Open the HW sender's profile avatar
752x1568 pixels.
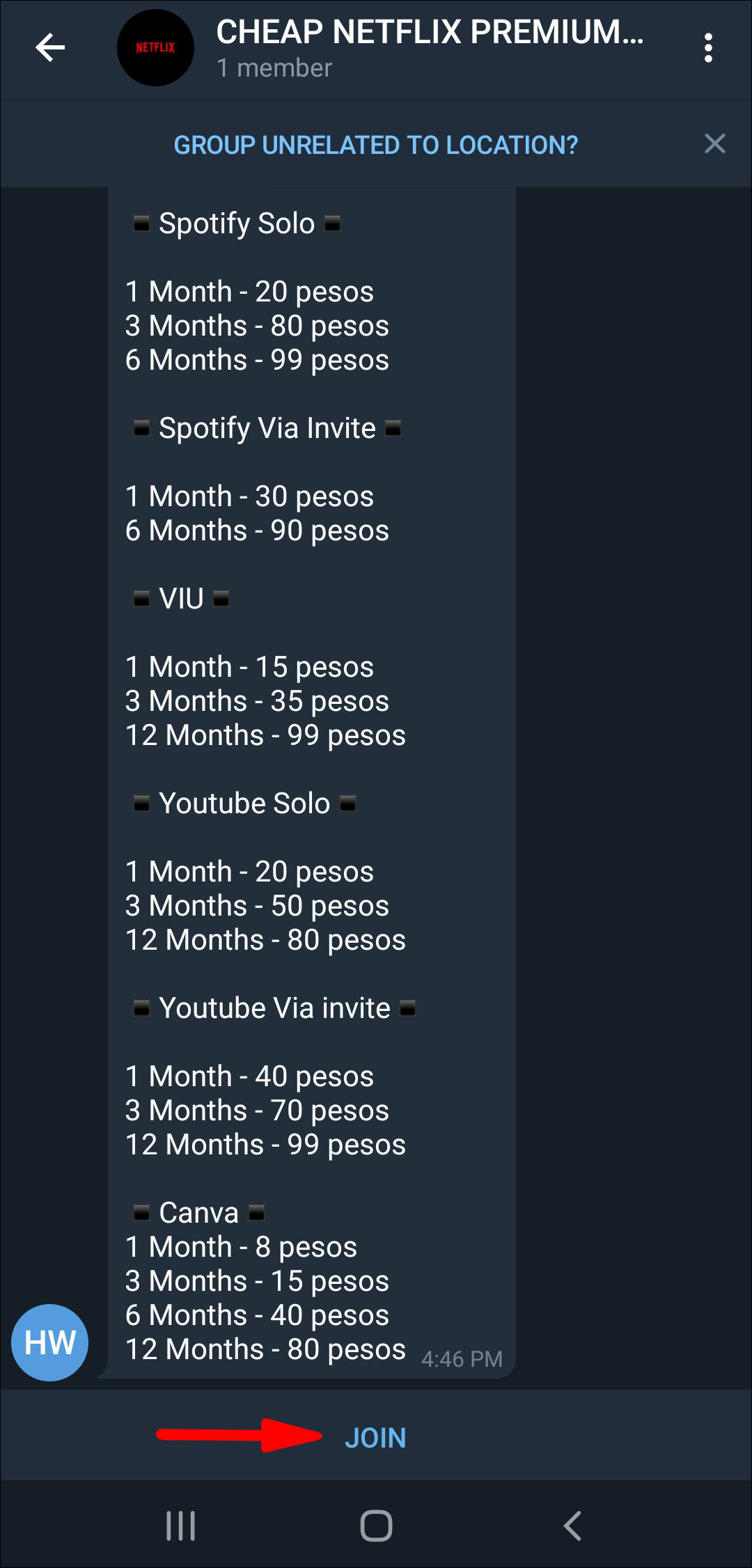[49, 1342]
